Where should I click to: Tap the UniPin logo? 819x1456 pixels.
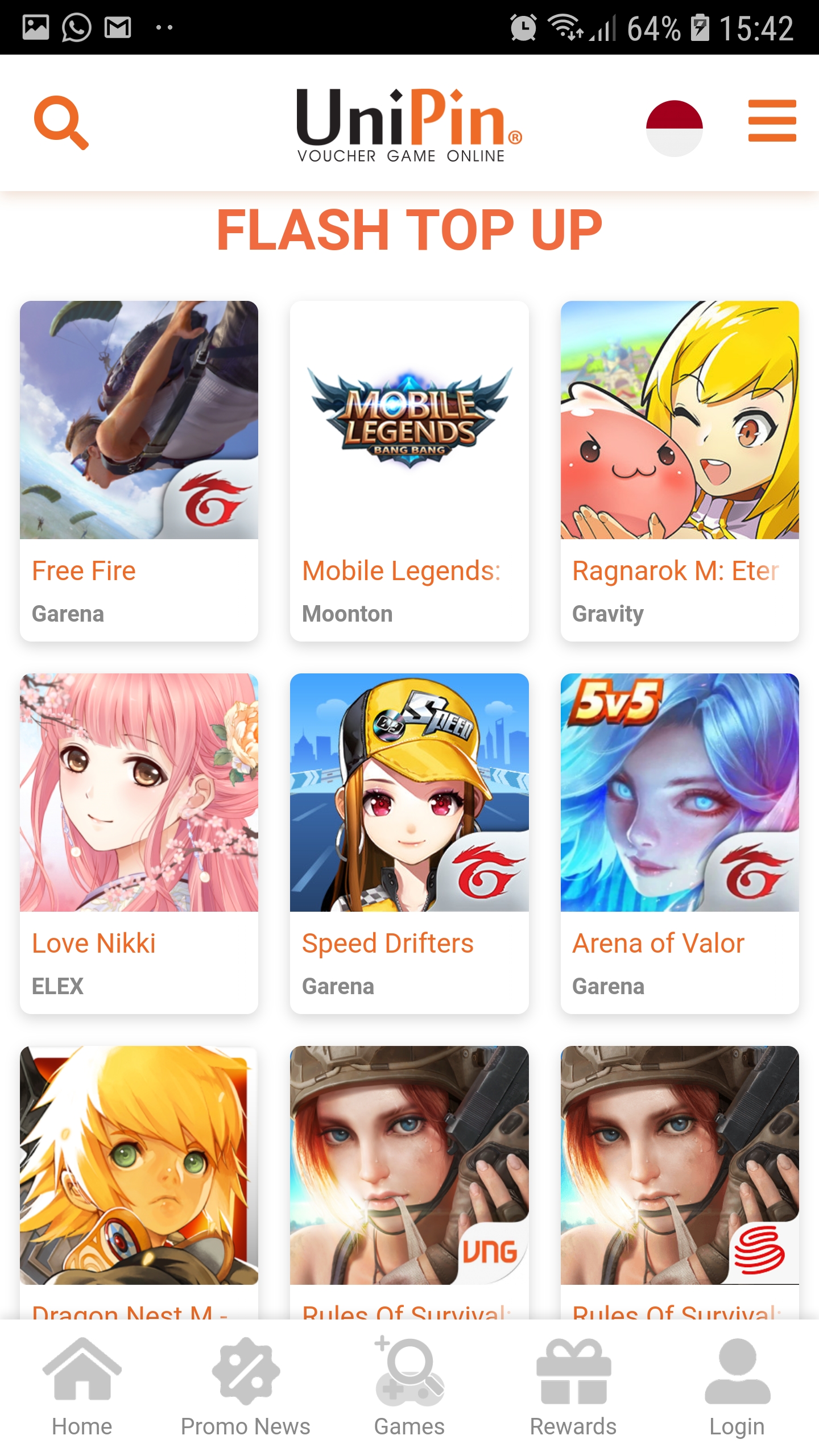click(408, 125)
